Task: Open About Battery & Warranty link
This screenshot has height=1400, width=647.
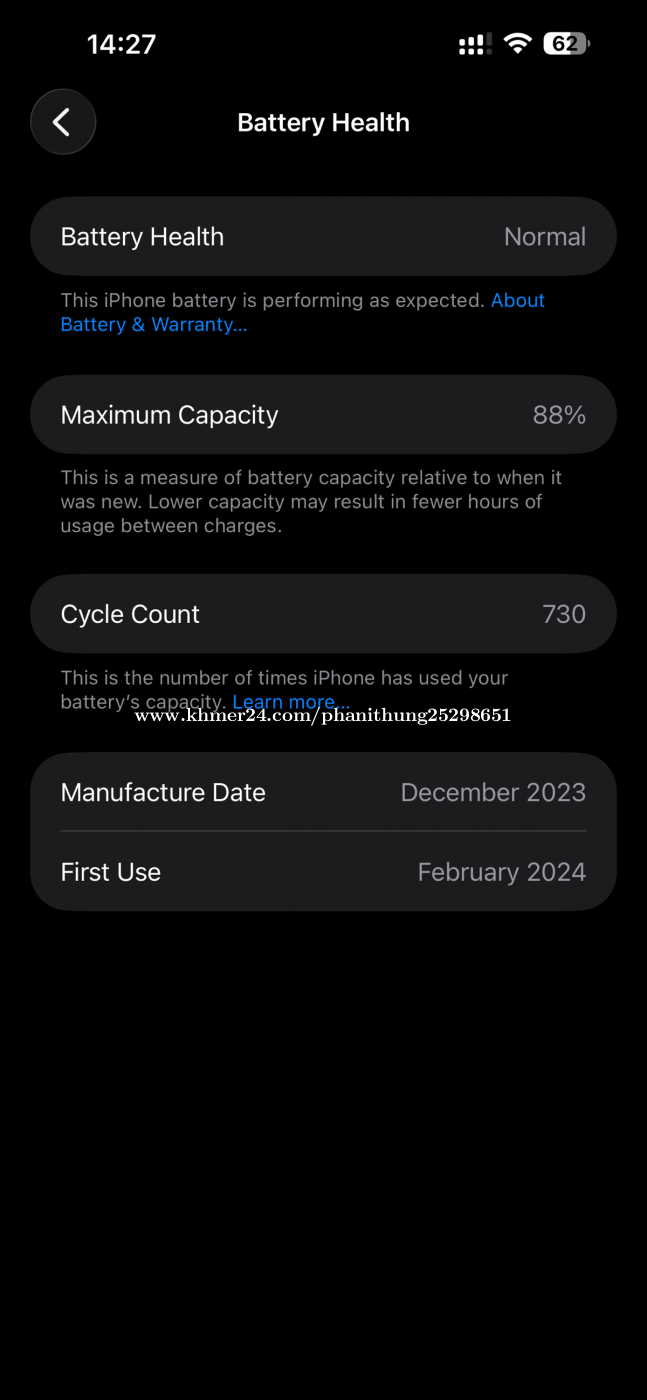Action: tap(153, 325)
